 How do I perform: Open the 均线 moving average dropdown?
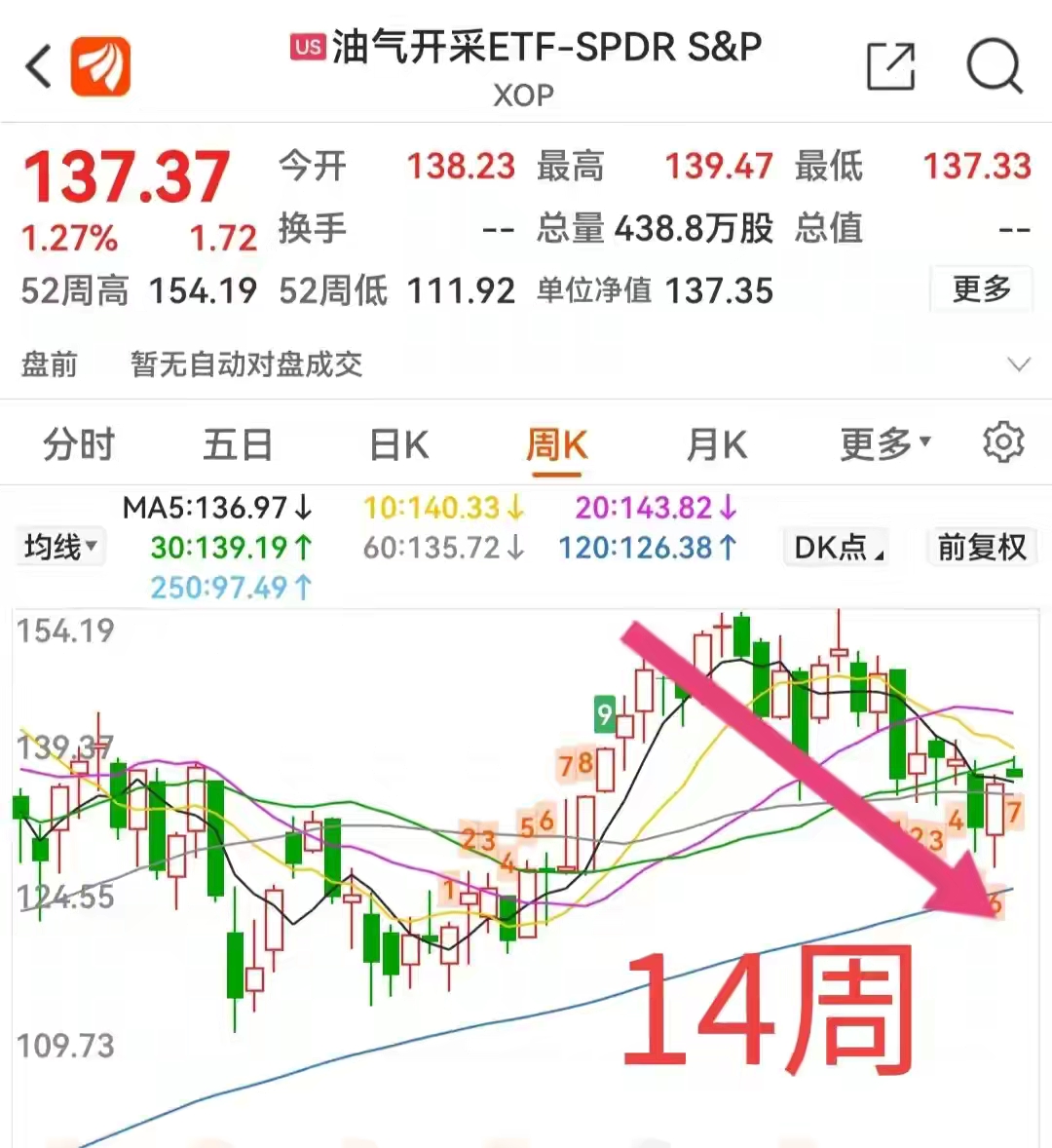(58, 548)
